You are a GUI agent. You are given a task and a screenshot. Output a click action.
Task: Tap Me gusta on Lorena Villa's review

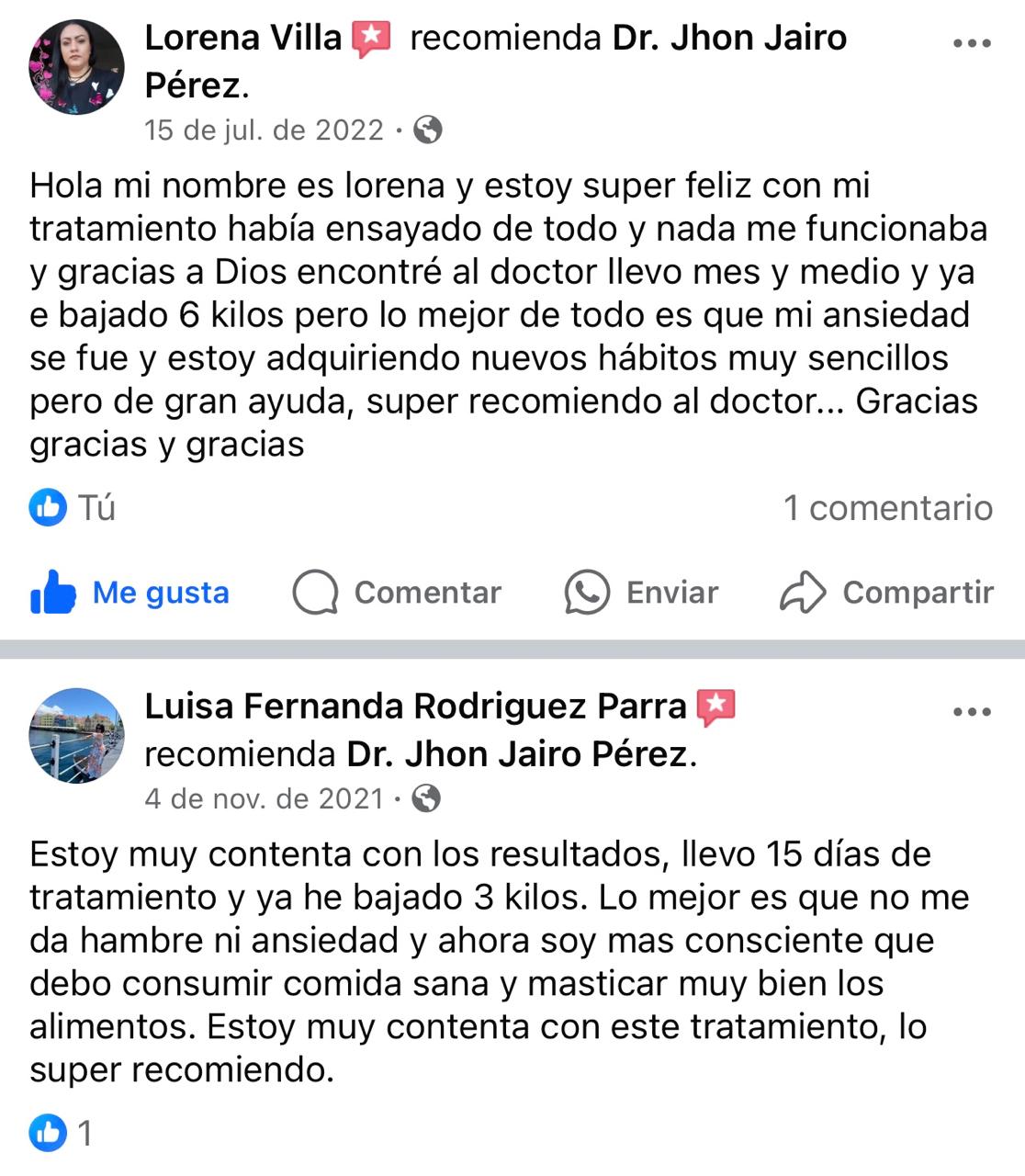[130, 593]
